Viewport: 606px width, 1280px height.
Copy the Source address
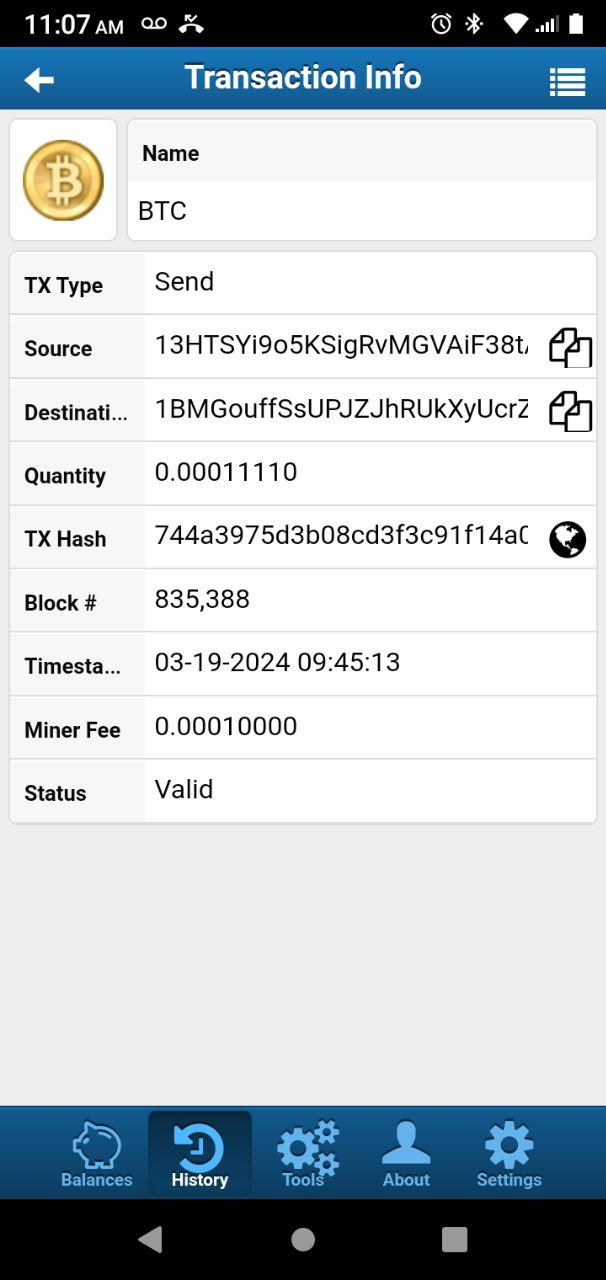570,347
